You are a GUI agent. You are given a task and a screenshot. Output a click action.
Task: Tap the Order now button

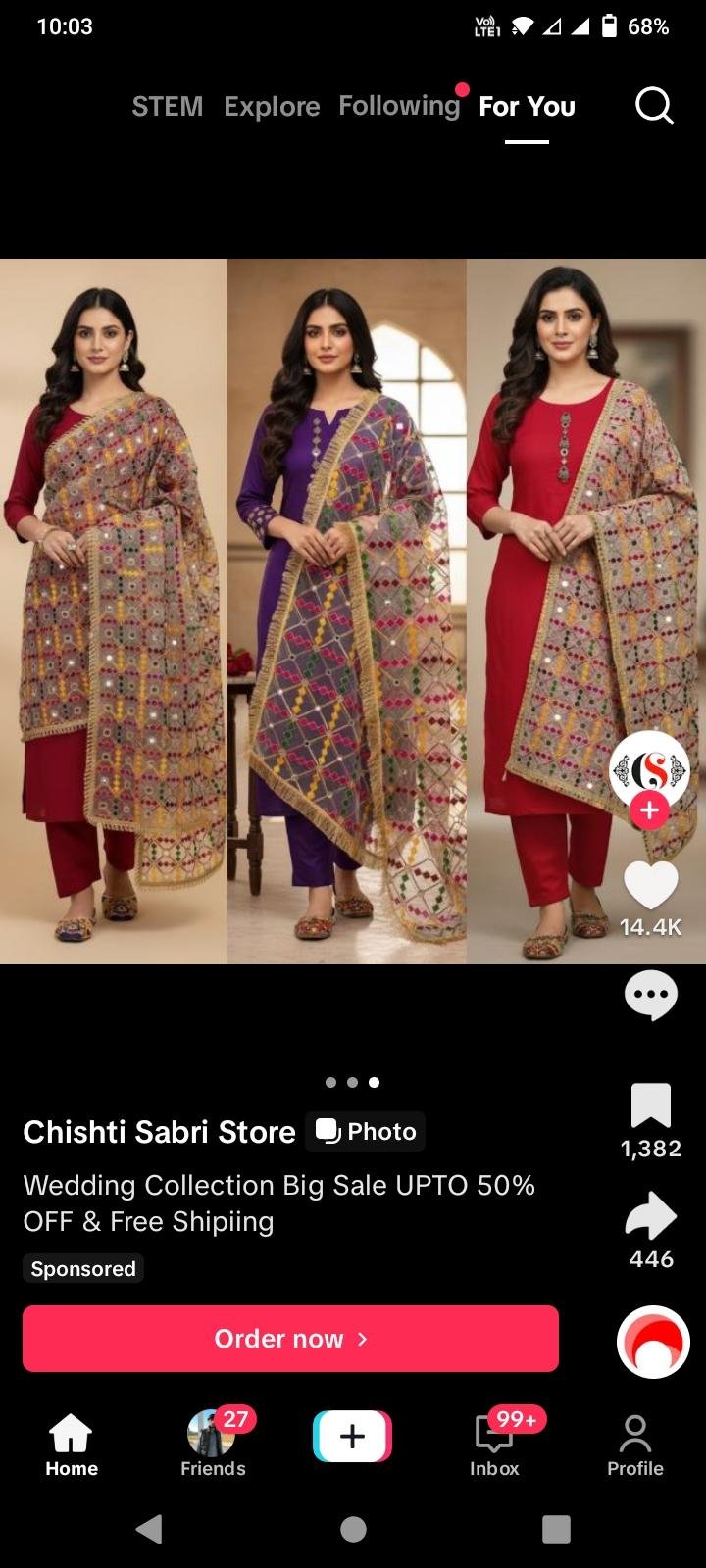[290, 1339]
